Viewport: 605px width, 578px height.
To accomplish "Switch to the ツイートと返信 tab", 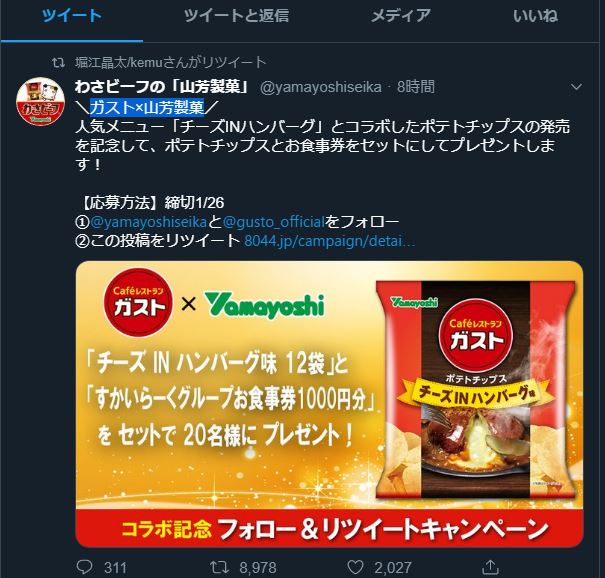I will pyautogui.click(x=237, y=16).
